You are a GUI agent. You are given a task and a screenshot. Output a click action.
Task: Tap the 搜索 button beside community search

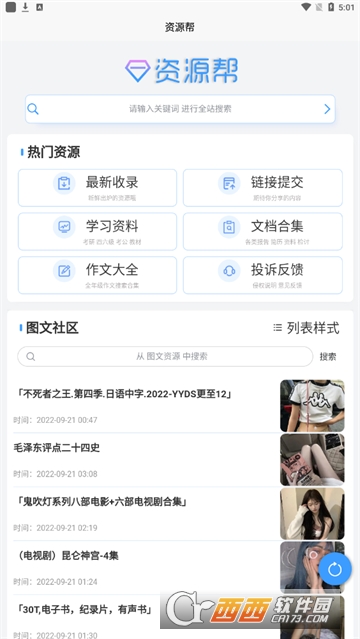point(328,357)
